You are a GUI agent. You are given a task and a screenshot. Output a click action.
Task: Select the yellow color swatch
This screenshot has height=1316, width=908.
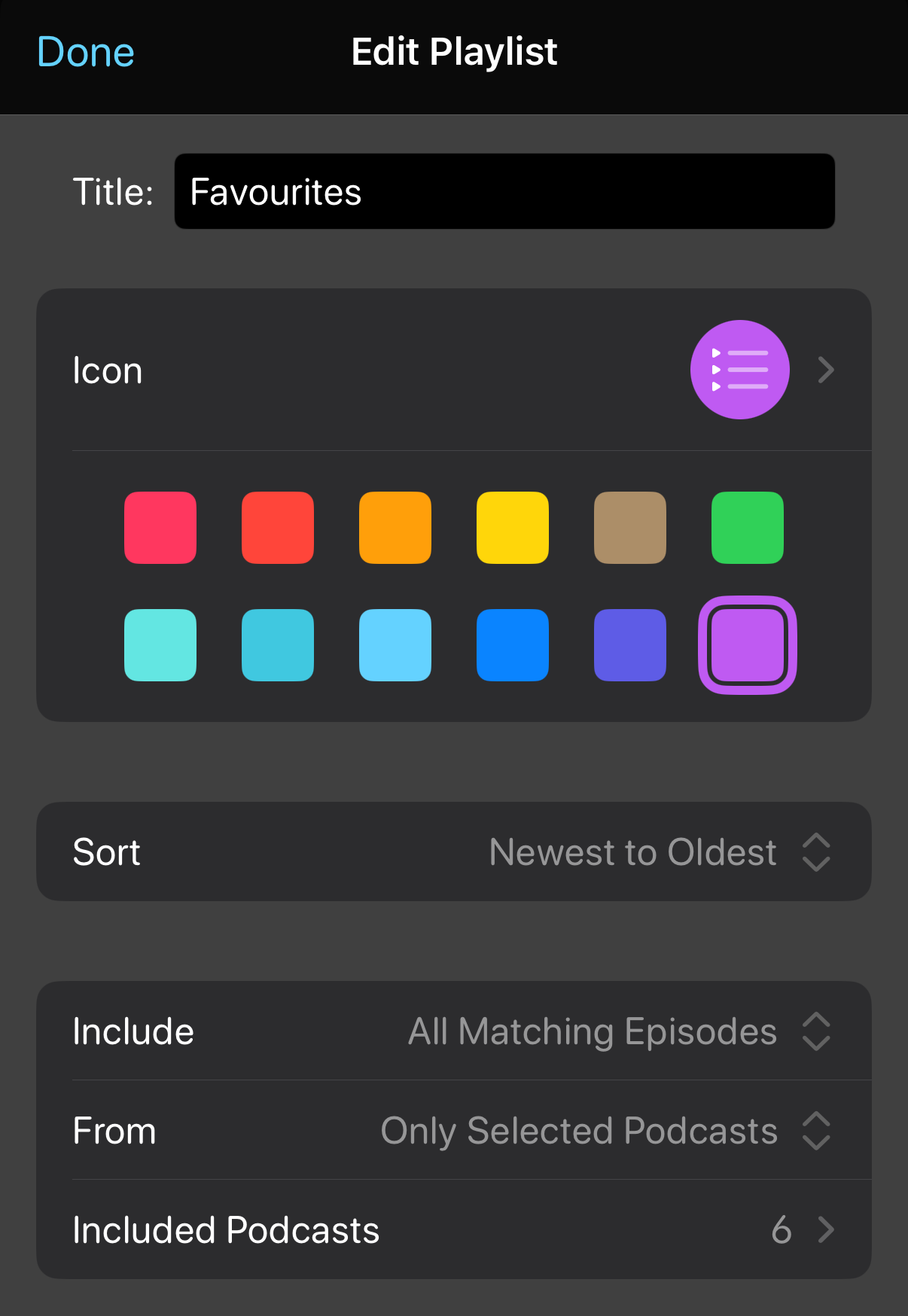pos(513,528)
